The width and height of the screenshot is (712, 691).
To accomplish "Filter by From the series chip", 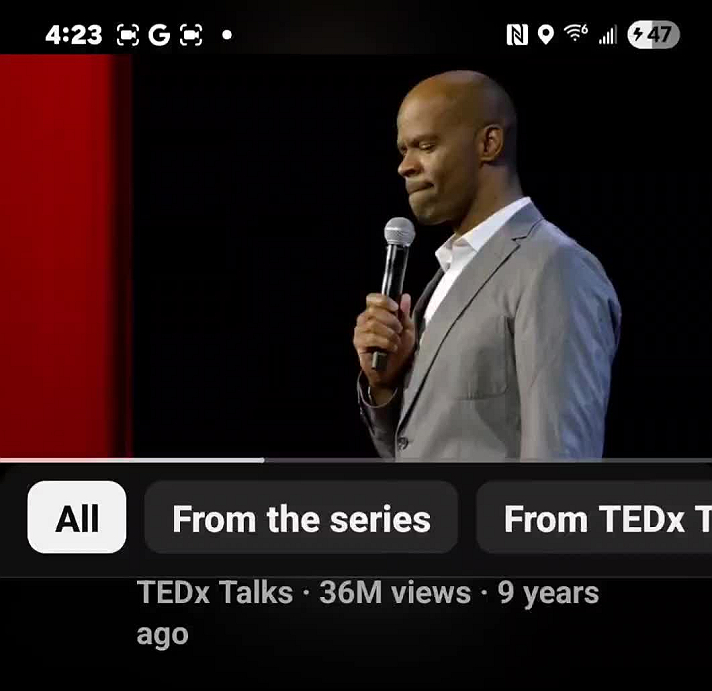I will pyautogui.click(x=301, y=518).
